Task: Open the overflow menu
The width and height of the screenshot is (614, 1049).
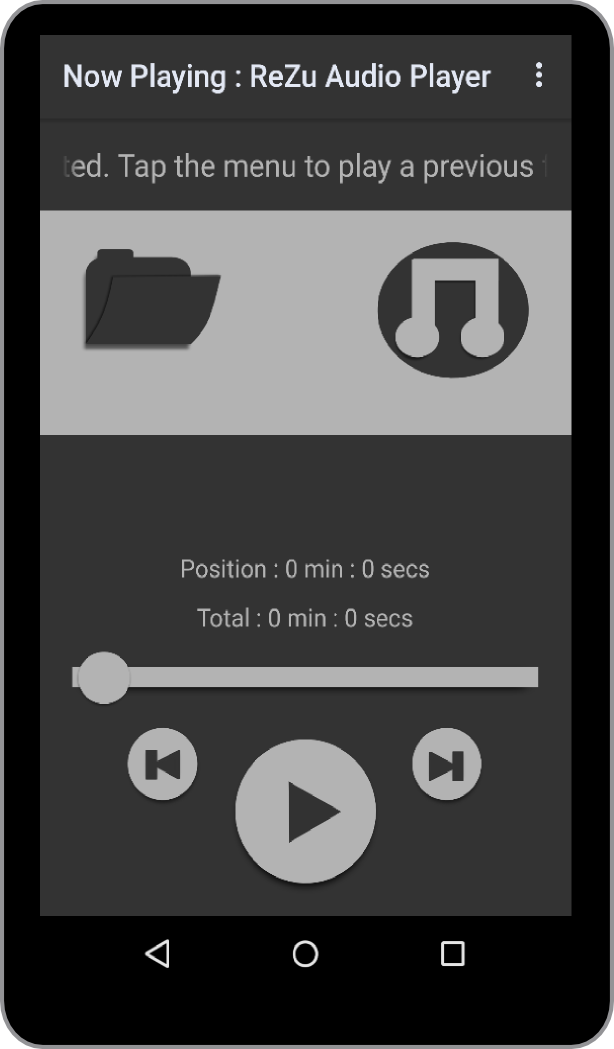Action: pyautogui.click(x=539, y=75)
